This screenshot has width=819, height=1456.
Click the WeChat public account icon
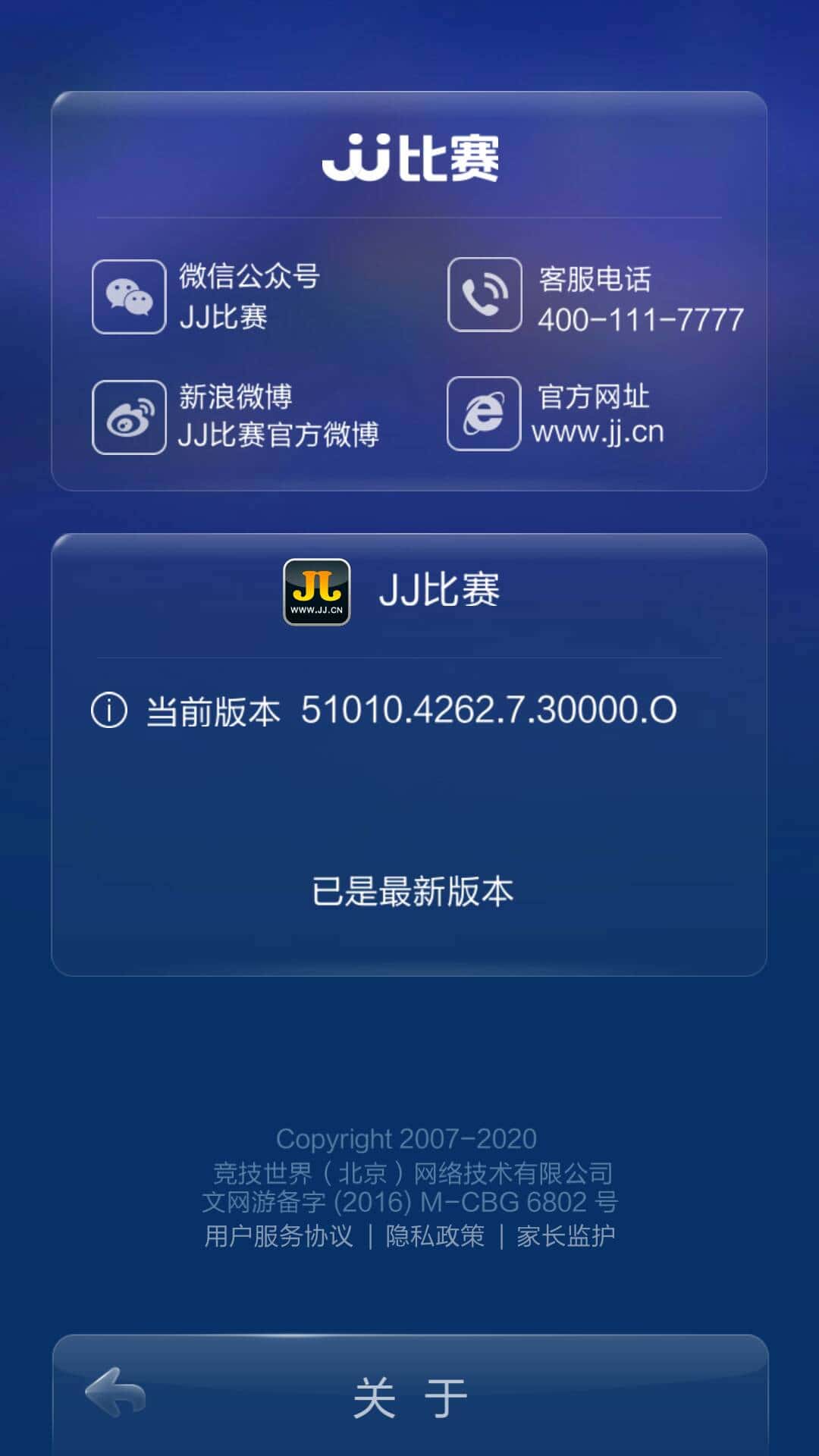click(x=127, y=294)
